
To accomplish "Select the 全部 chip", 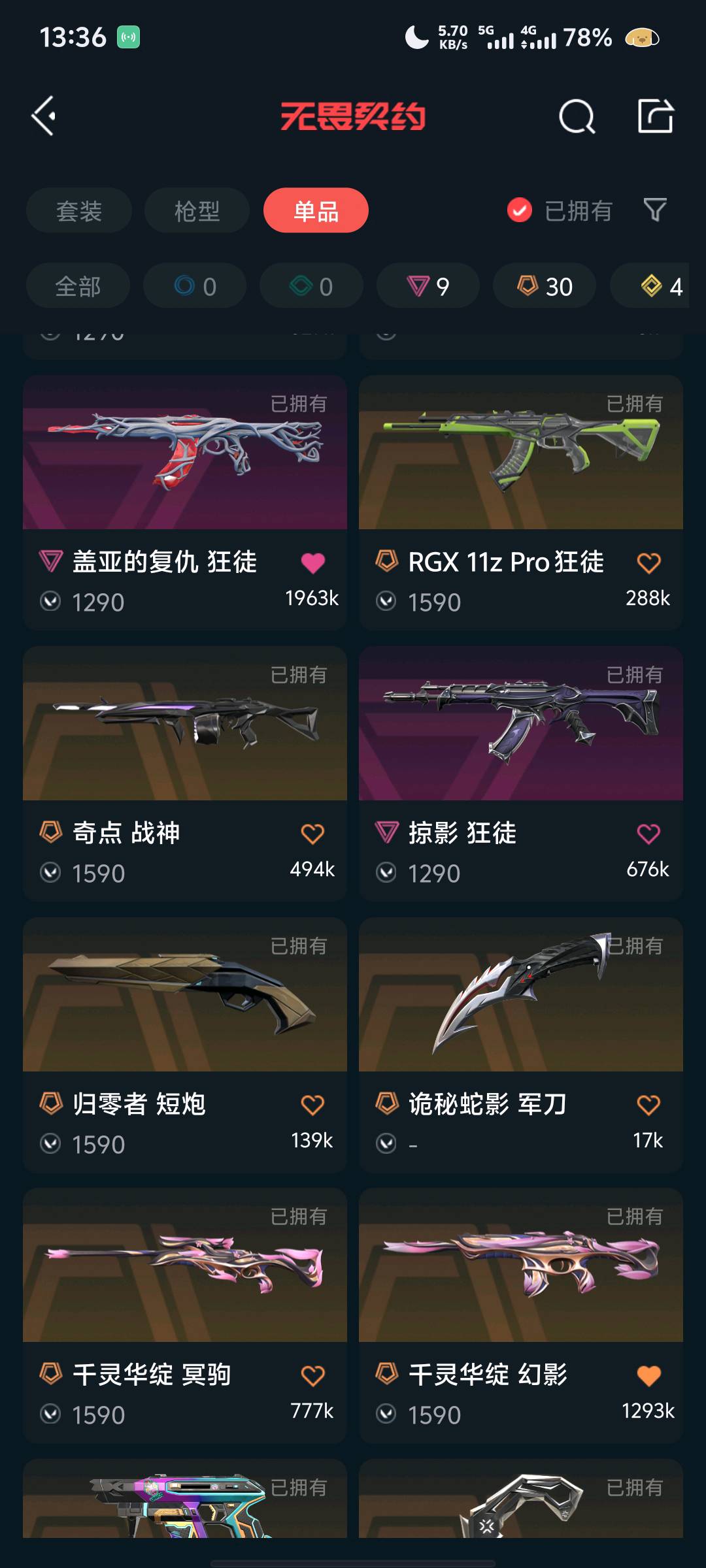I will click(78, 286).
